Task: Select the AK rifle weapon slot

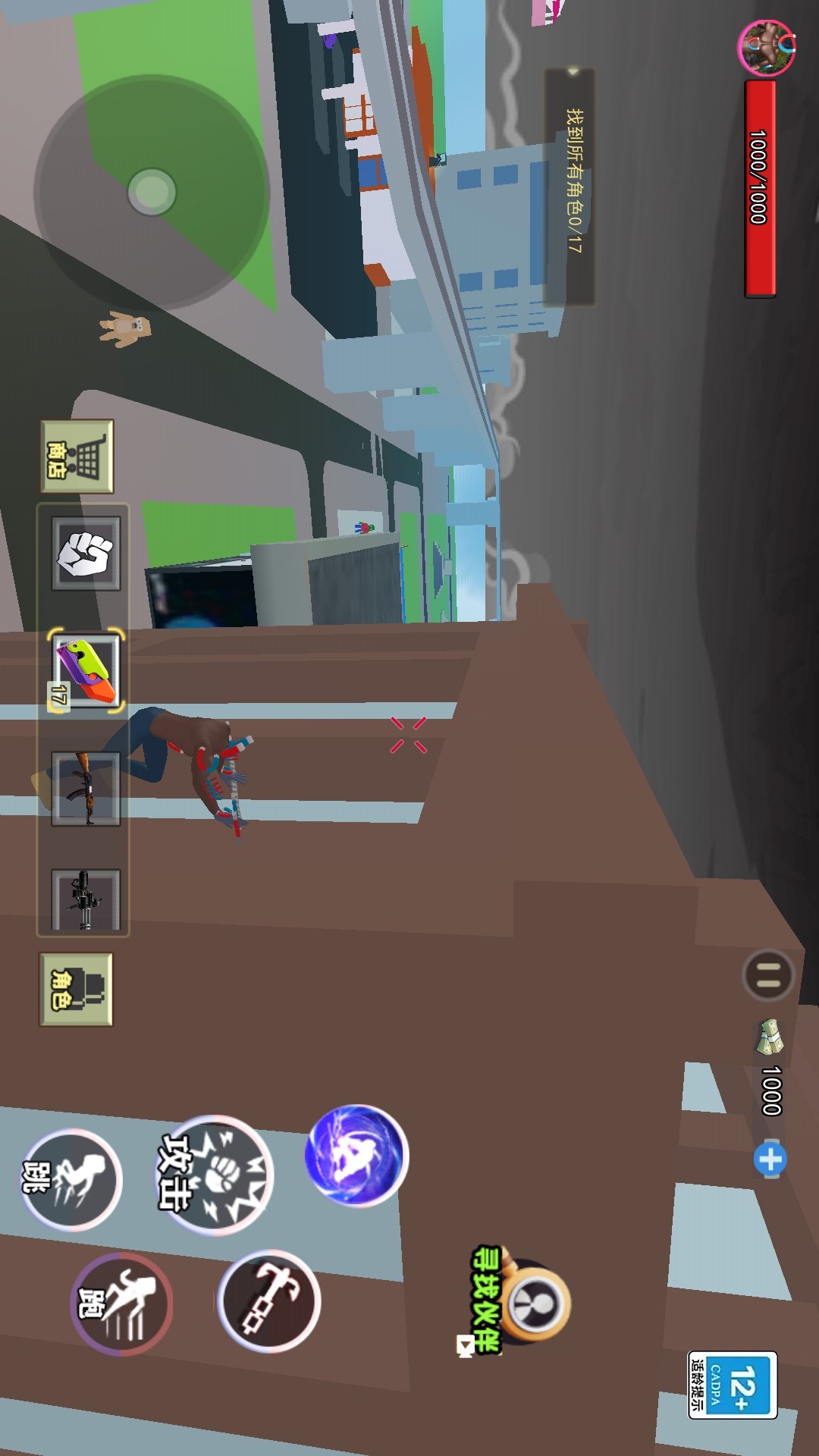Action: (x=86, y=789)
